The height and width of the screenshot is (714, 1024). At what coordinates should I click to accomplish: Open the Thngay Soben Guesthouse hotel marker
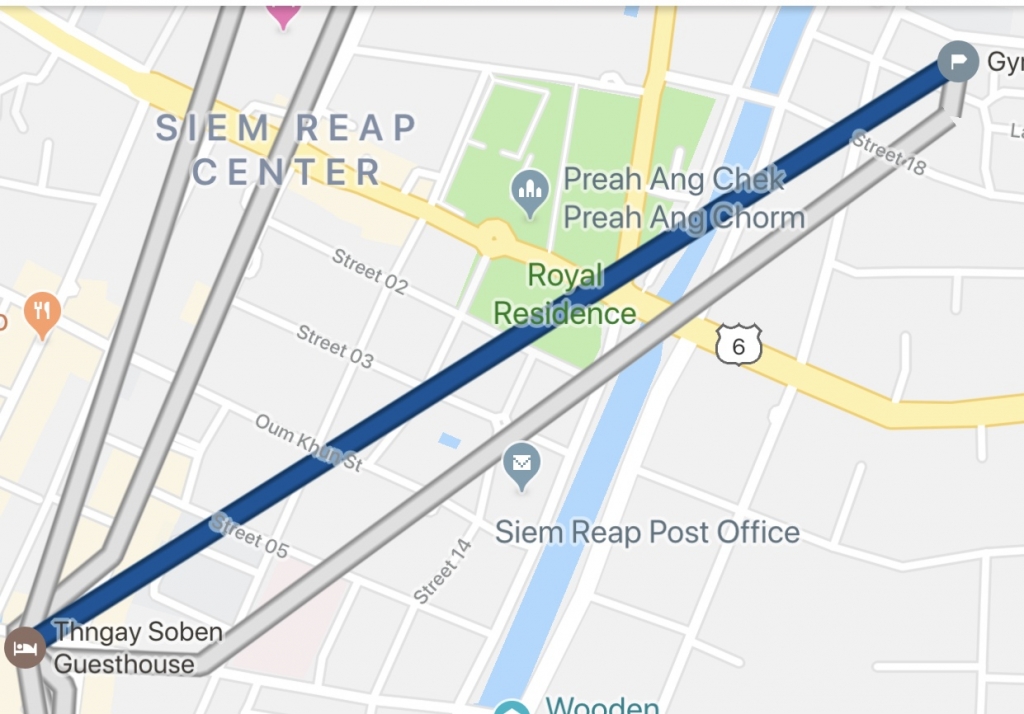(24, 648)
